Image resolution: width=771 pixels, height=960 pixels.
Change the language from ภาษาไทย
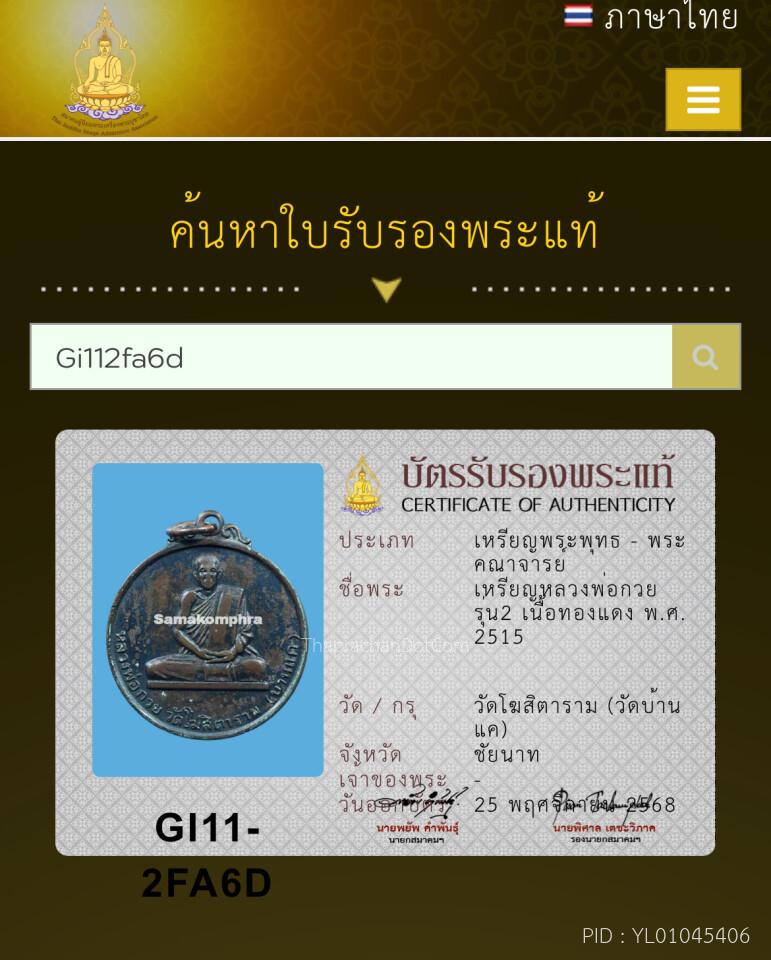tap(651, 17)
